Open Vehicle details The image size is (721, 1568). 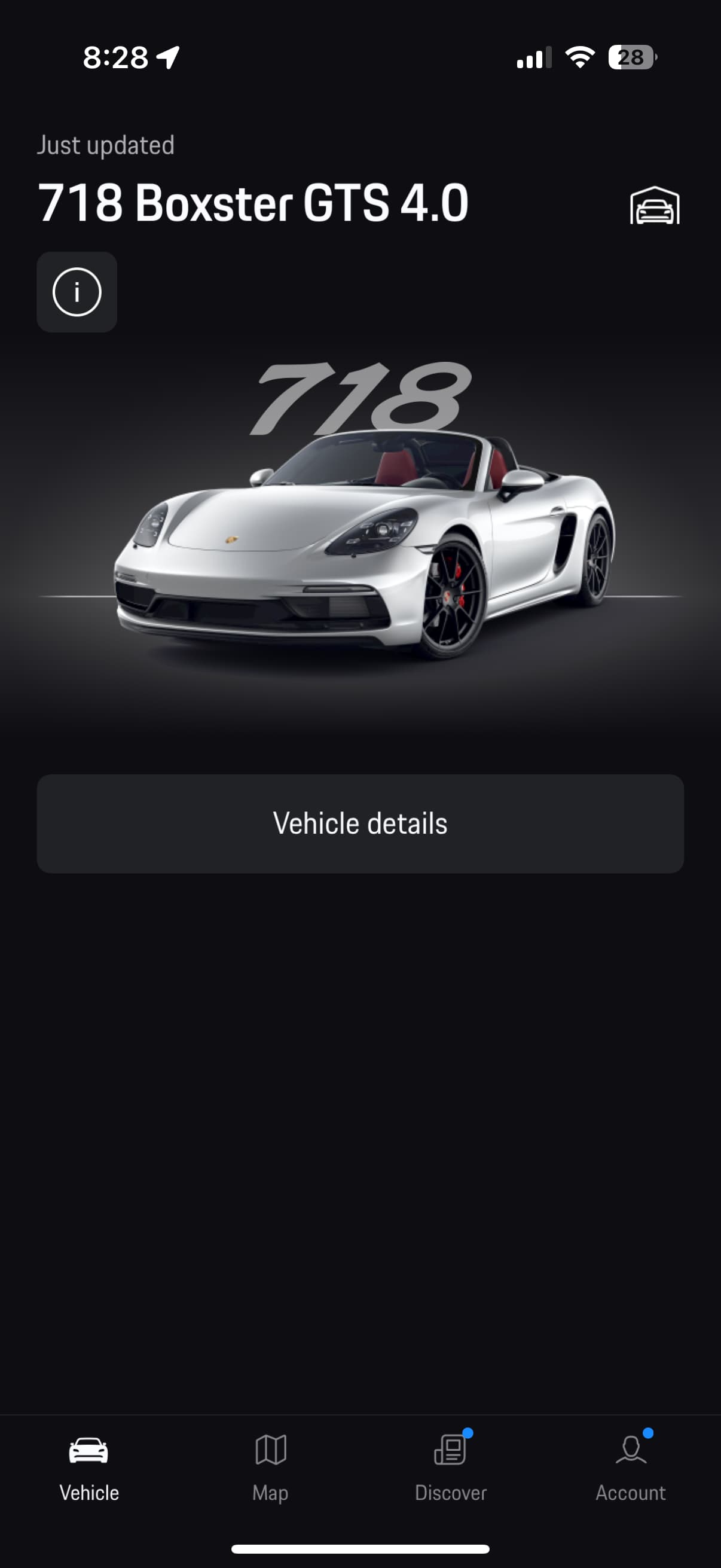360,823
